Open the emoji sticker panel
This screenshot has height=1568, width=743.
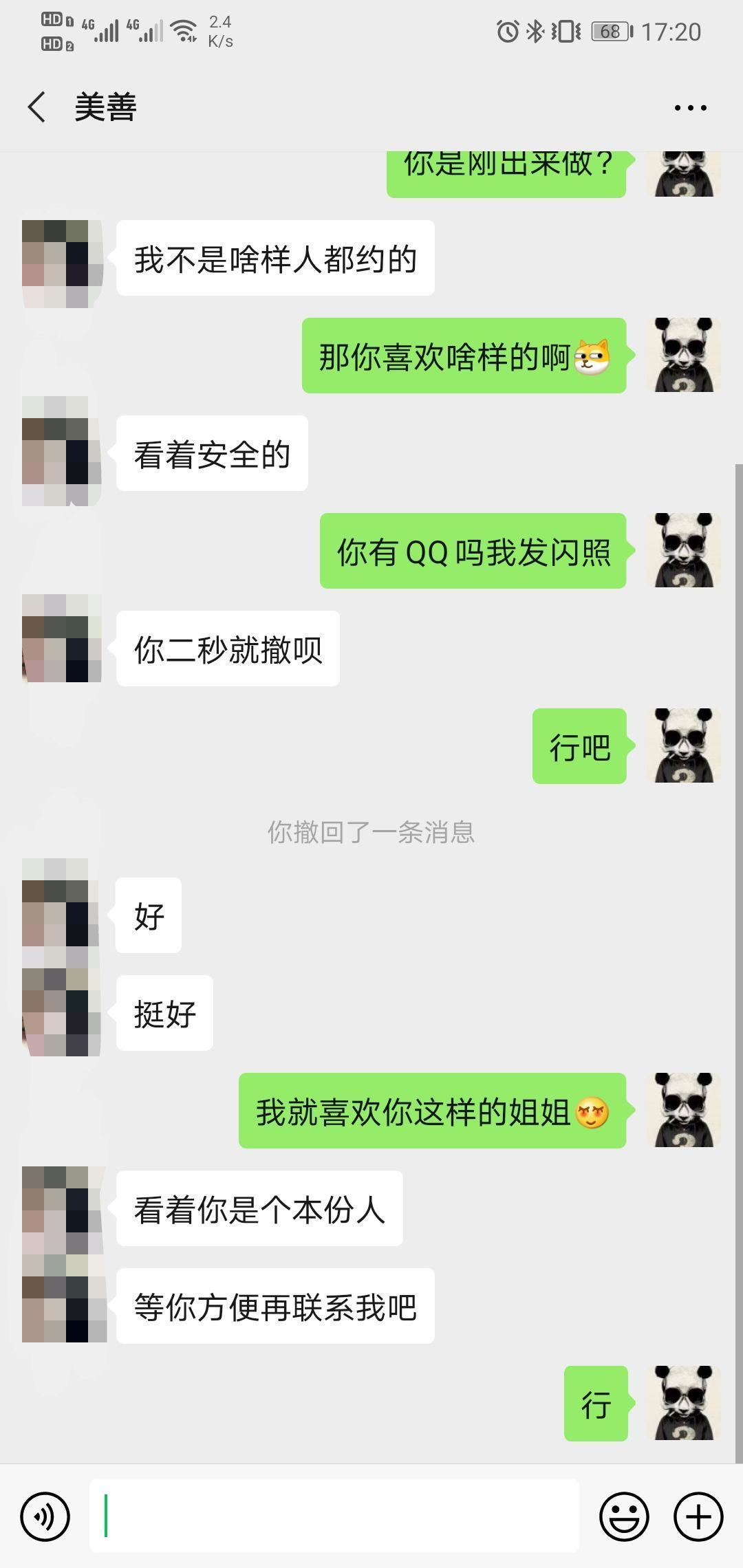click(624, 1516)
